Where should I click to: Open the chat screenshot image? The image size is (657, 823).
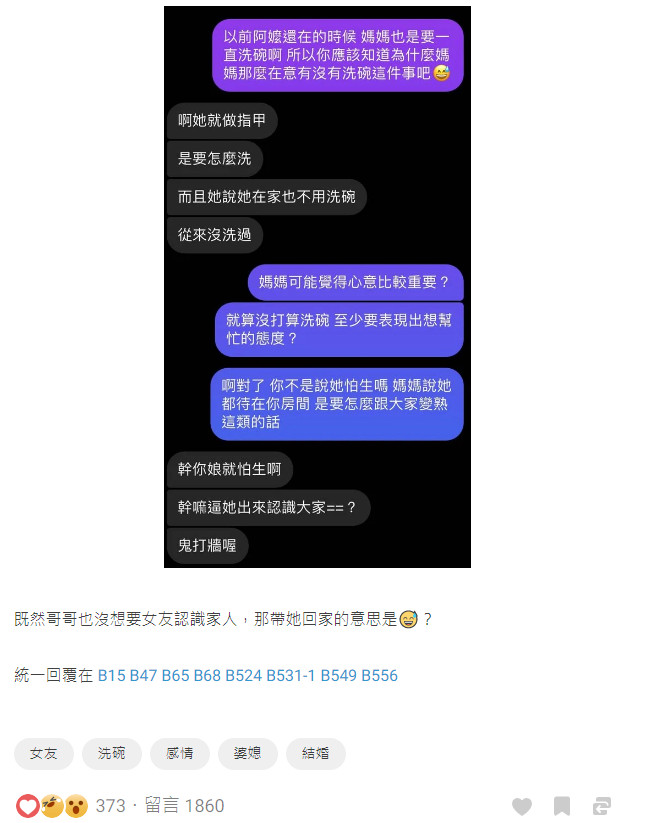[x=317, y=285]
